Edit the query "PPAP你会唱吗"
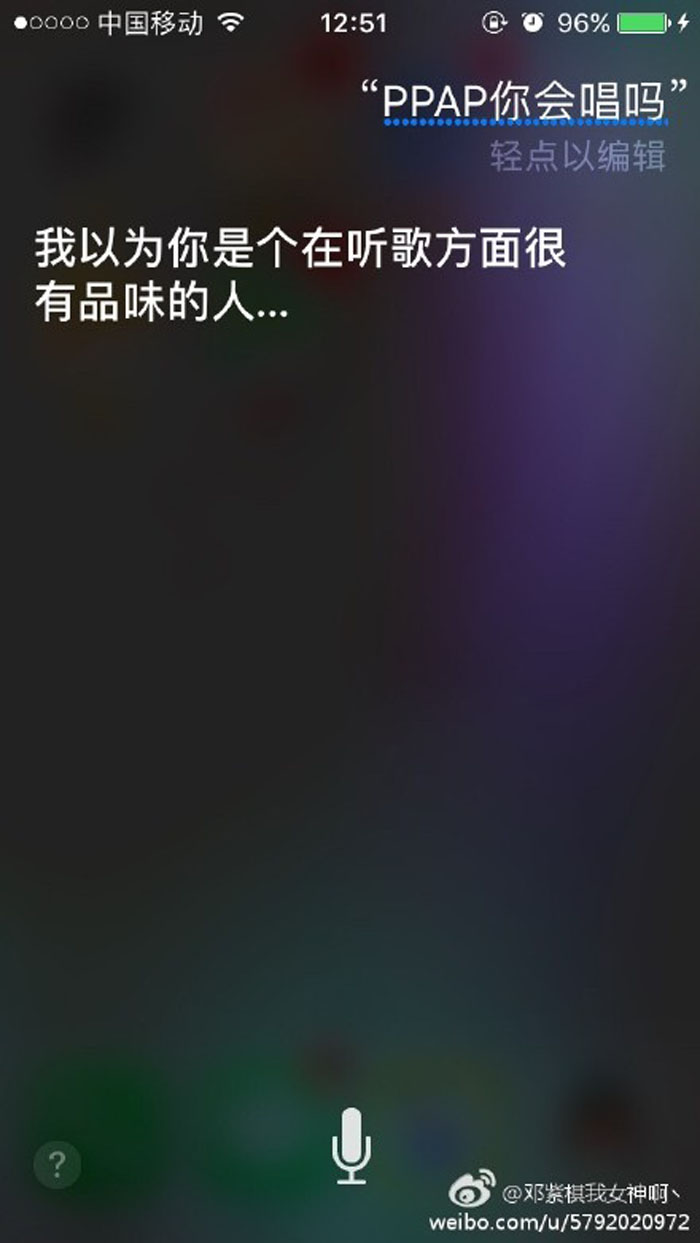Viewport: 700px width, 1243px height. [525, 103]
